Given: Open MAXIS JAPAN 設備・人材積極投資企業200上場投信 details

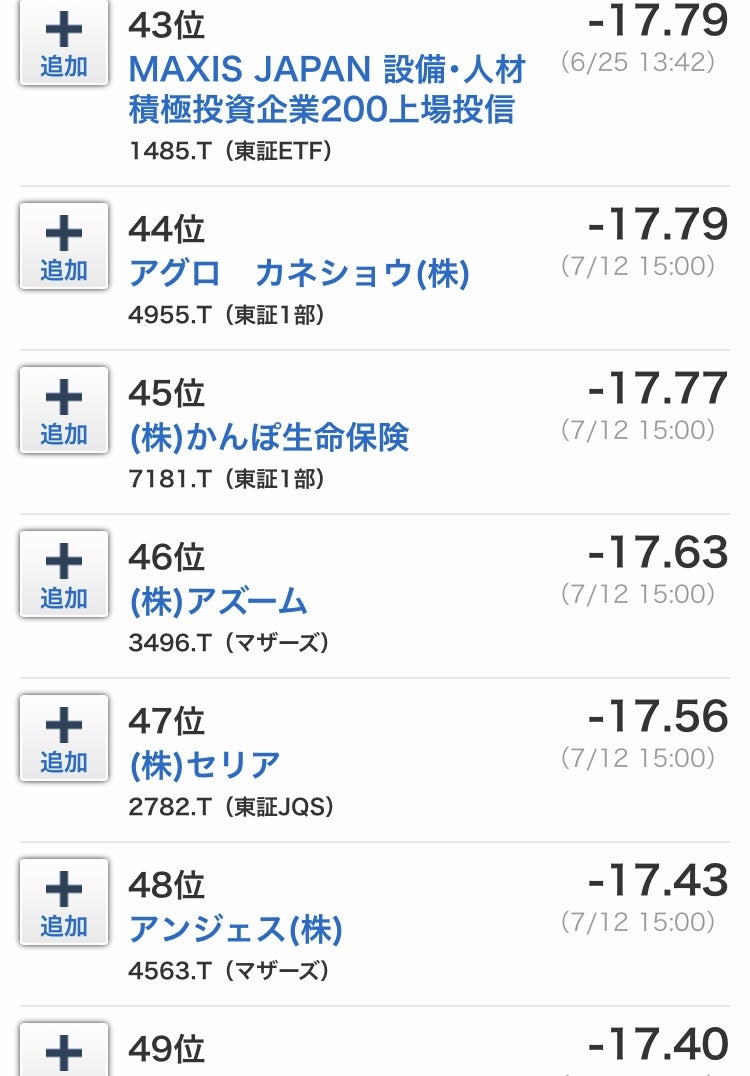Looking at the screenshot, I should [327, 88].
